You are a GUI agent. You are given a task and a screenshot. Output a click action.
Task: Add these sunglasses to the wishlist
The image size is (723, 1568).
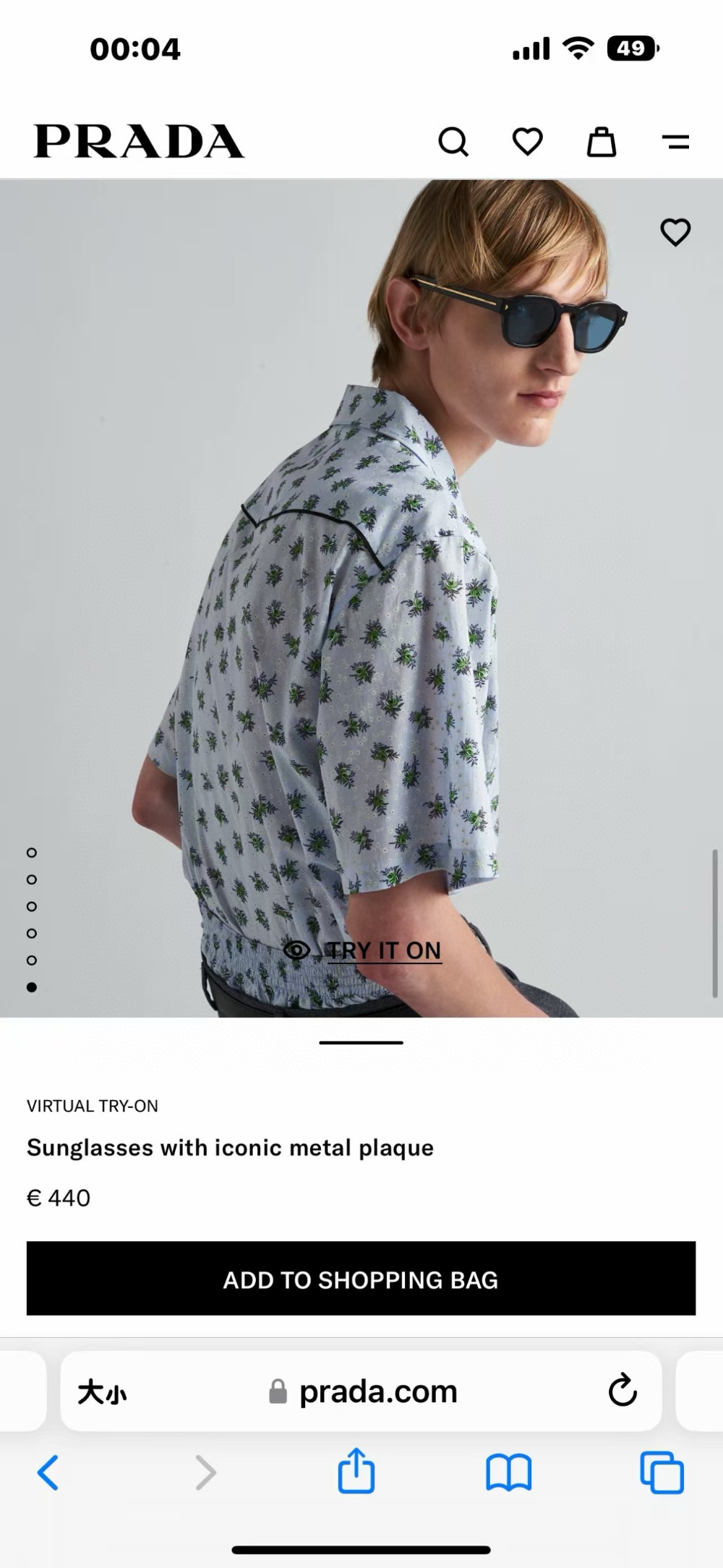(x=675, y=232)
